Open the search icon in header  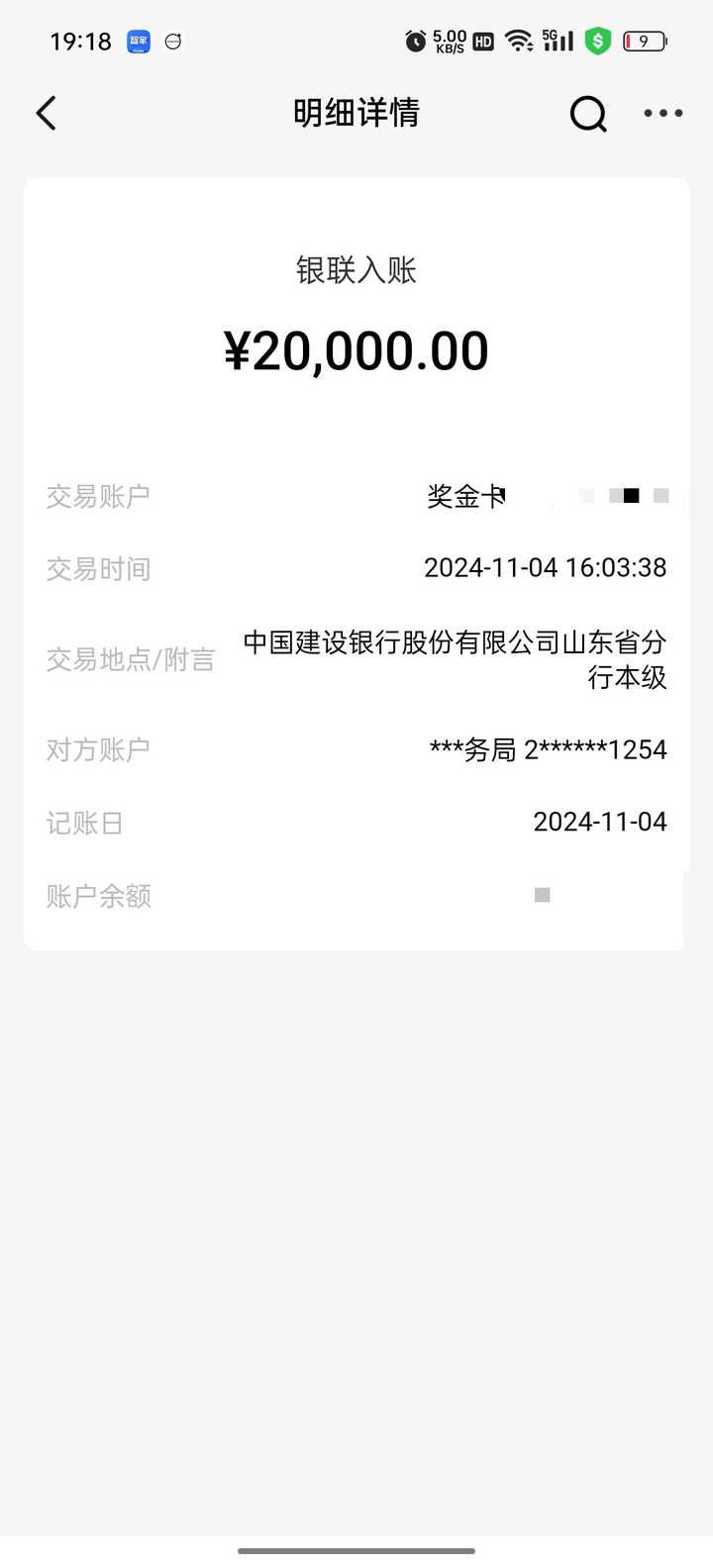tap(588, 114)
